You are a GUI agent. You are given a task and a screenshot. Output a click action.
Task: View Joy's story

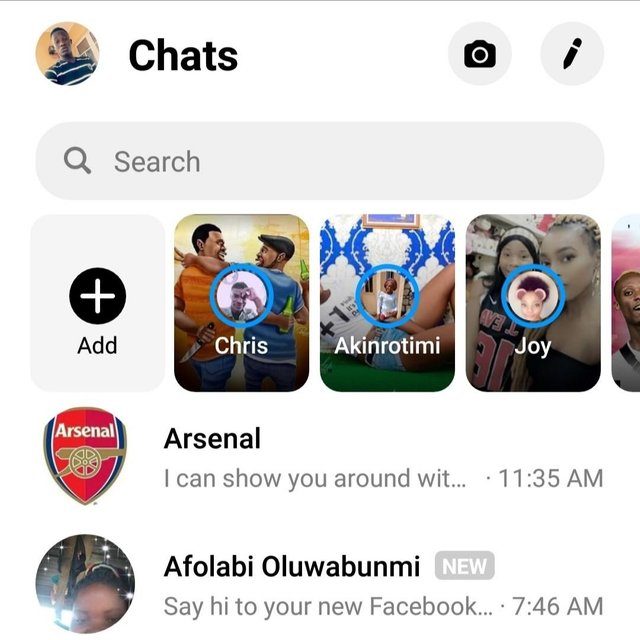point(533,302)
